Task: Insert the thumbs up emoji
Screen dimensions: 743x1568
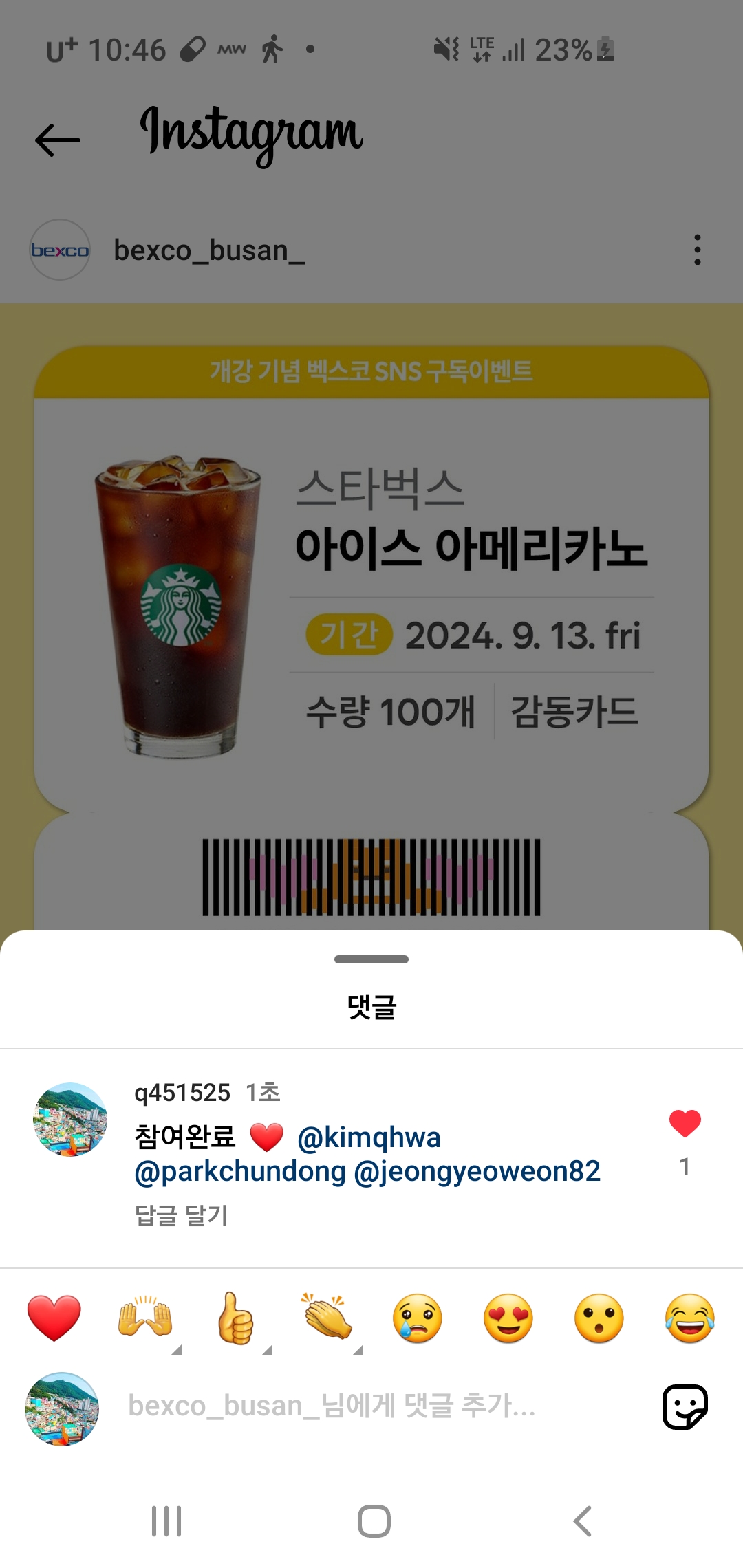Action: click(235, 1318)
